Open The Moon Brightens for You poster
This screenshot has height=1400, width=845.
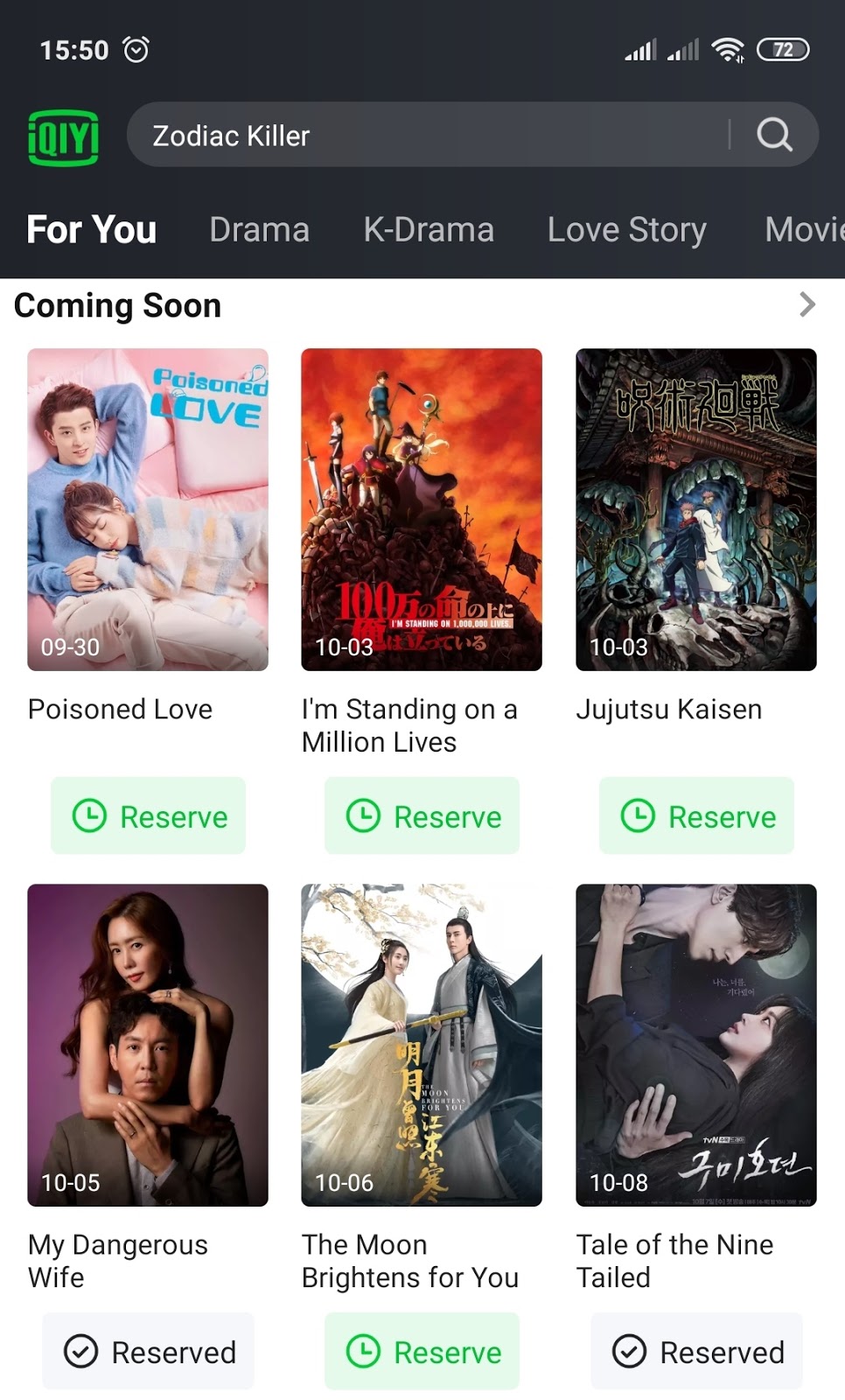[x=422, y=1045]
